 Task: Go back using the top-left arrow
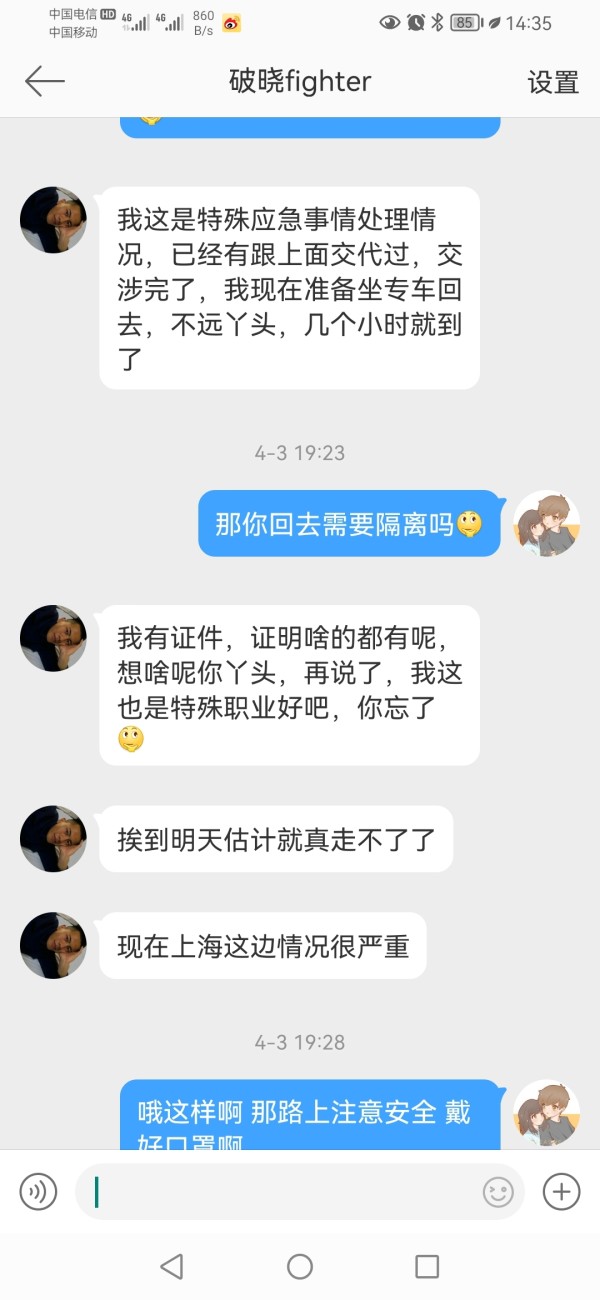click(x=45, y=82)
